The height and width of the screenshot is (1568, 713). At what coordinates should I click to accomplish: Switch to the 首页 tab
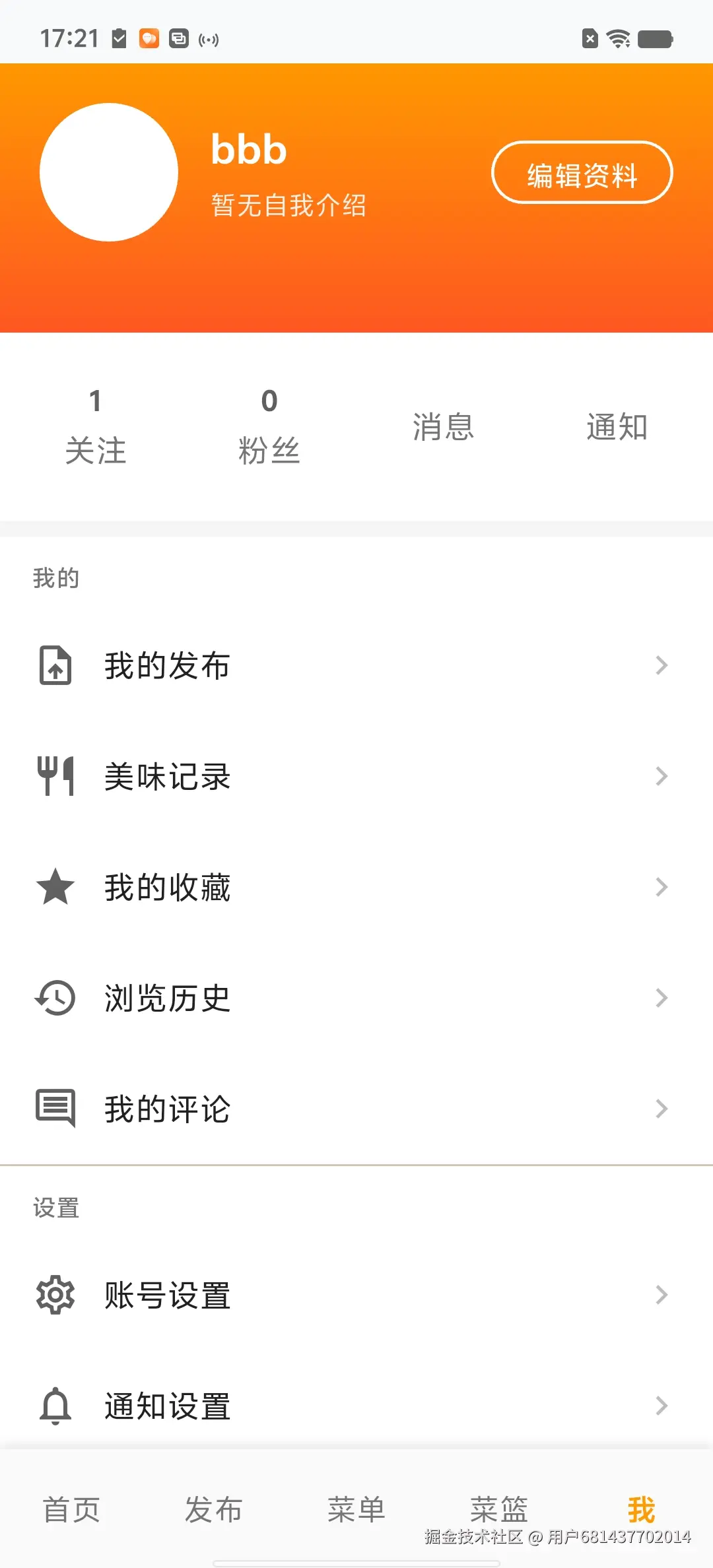pyautogui.click(x=71, y=1508)
